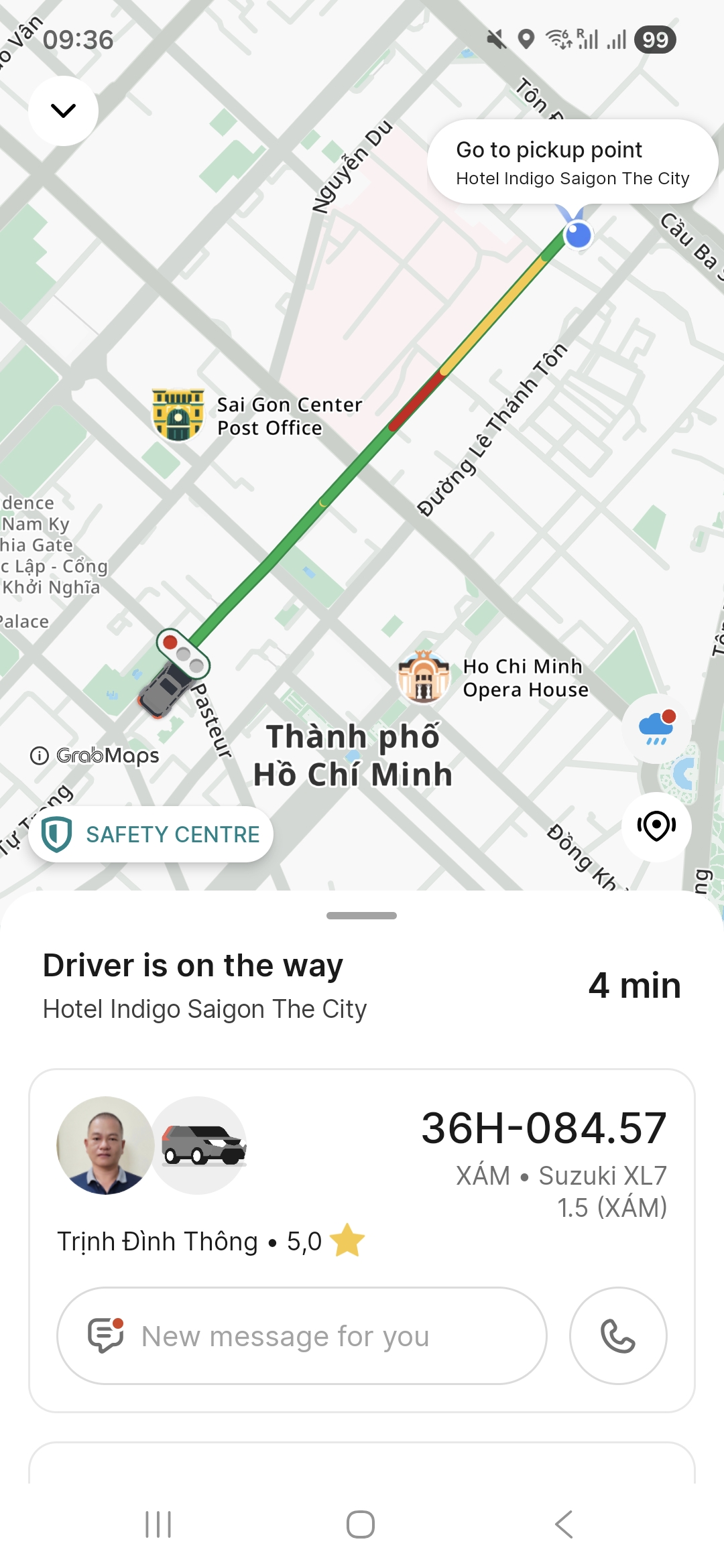The image size is (724, 1568).
Task: Collapse the trip view with the down chevron
Action: (x=63, y=111)
